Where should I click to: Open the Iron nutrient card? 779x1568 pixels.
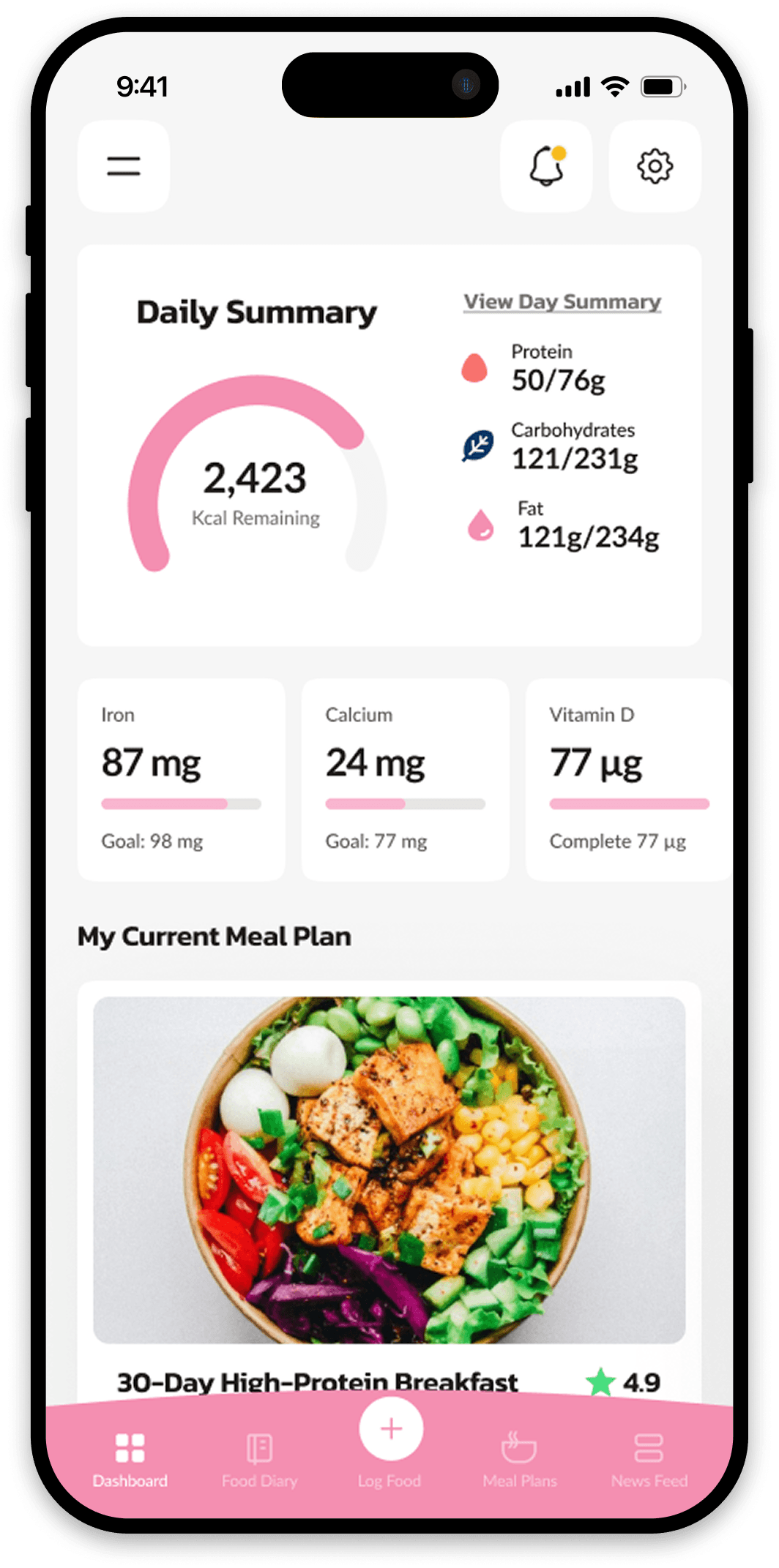pyautogui.click(x=181, y=779)
